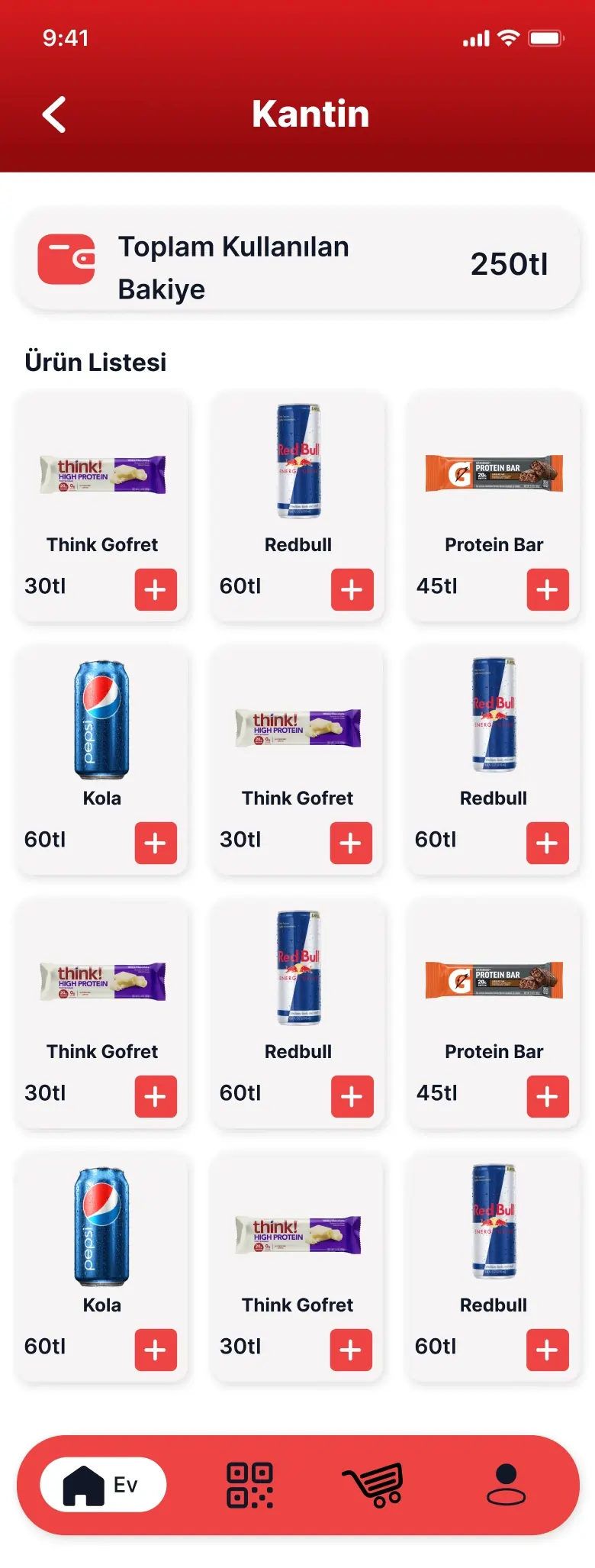Tap the Kantin header title
The width and height of the screenshot is (595, 1568).
tap(310, 114)
